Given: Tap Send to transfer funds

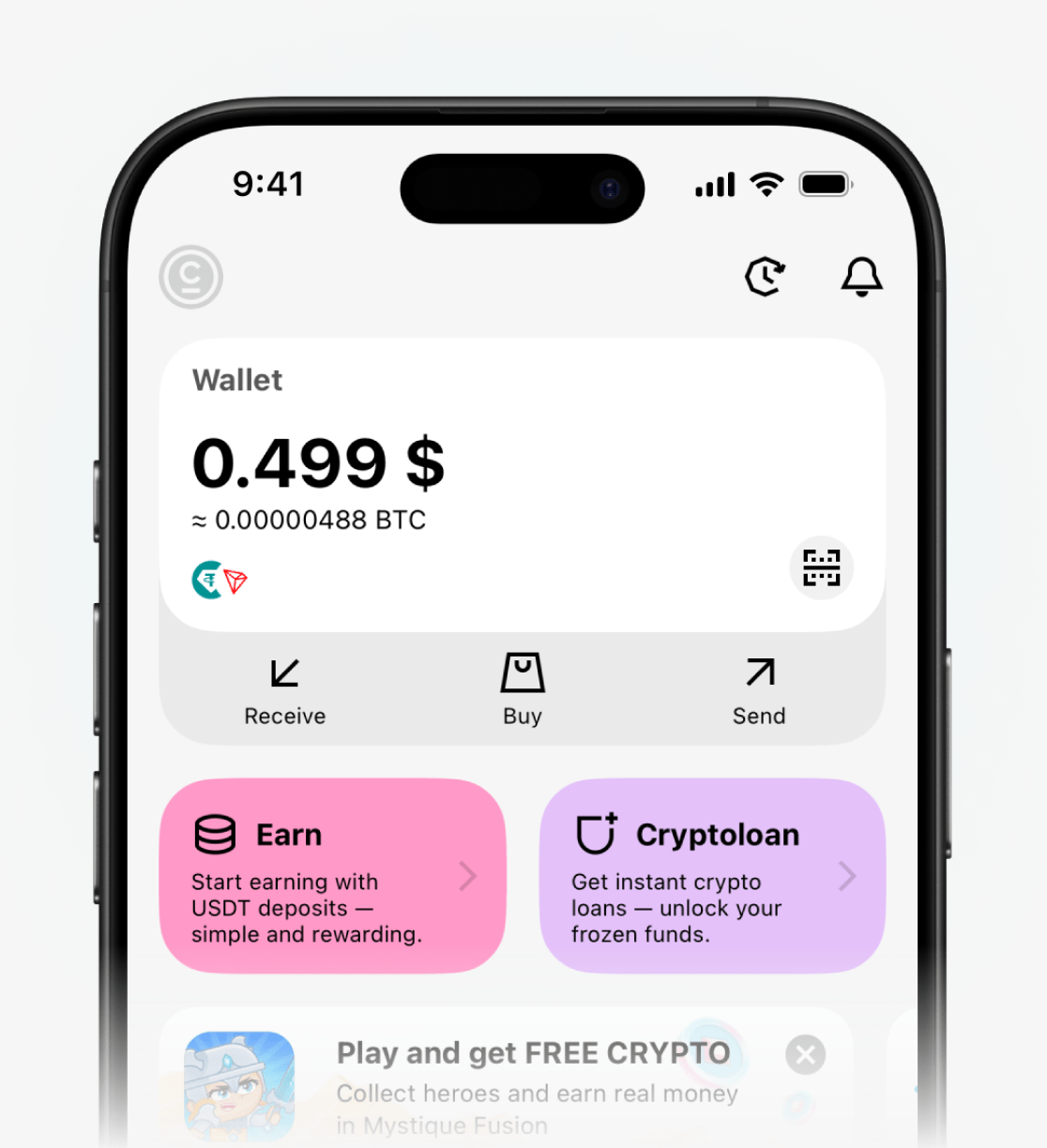Looking at the screenshot, I should coord(759,690).
